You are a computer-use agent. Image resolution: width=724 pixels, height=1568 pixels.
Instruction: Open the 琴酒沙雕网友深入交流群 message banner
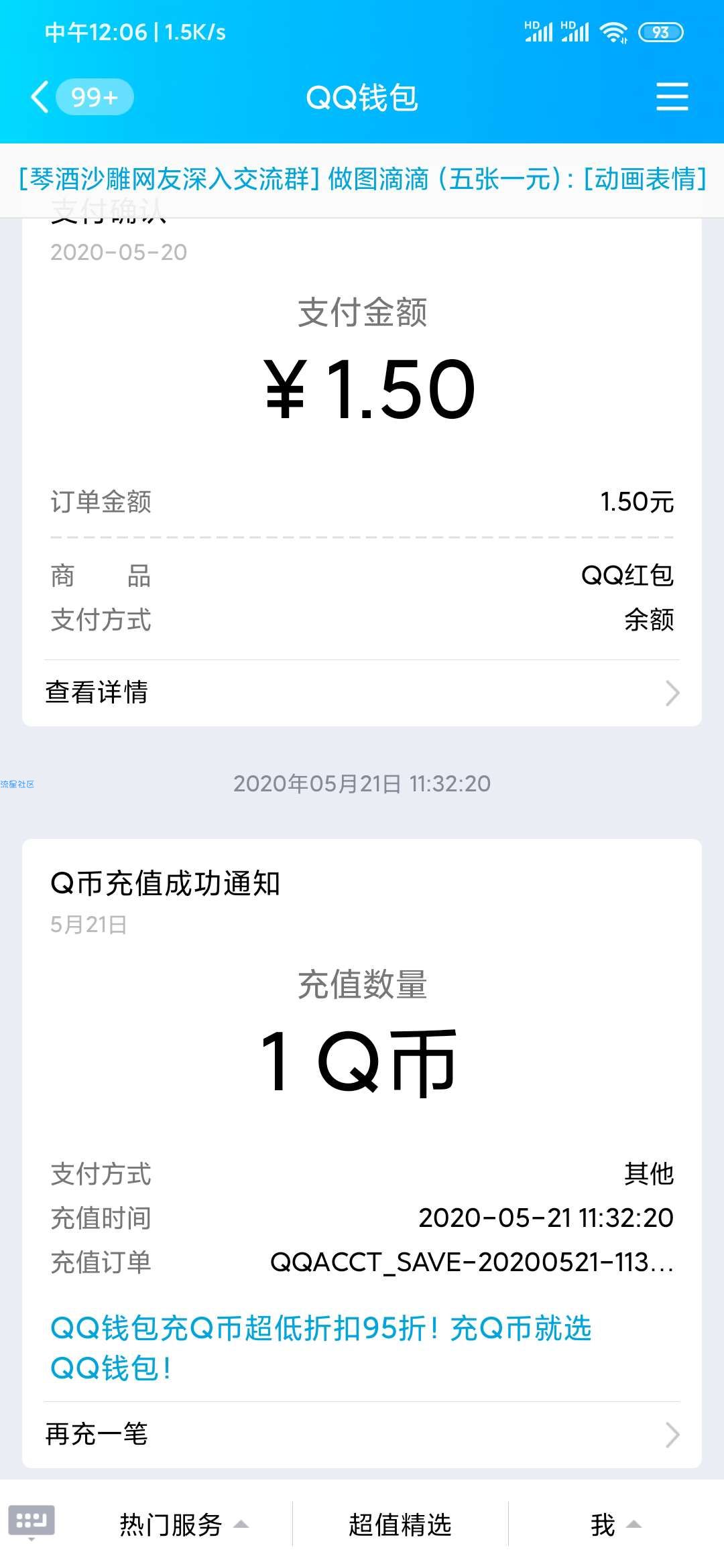coord(362,180)
